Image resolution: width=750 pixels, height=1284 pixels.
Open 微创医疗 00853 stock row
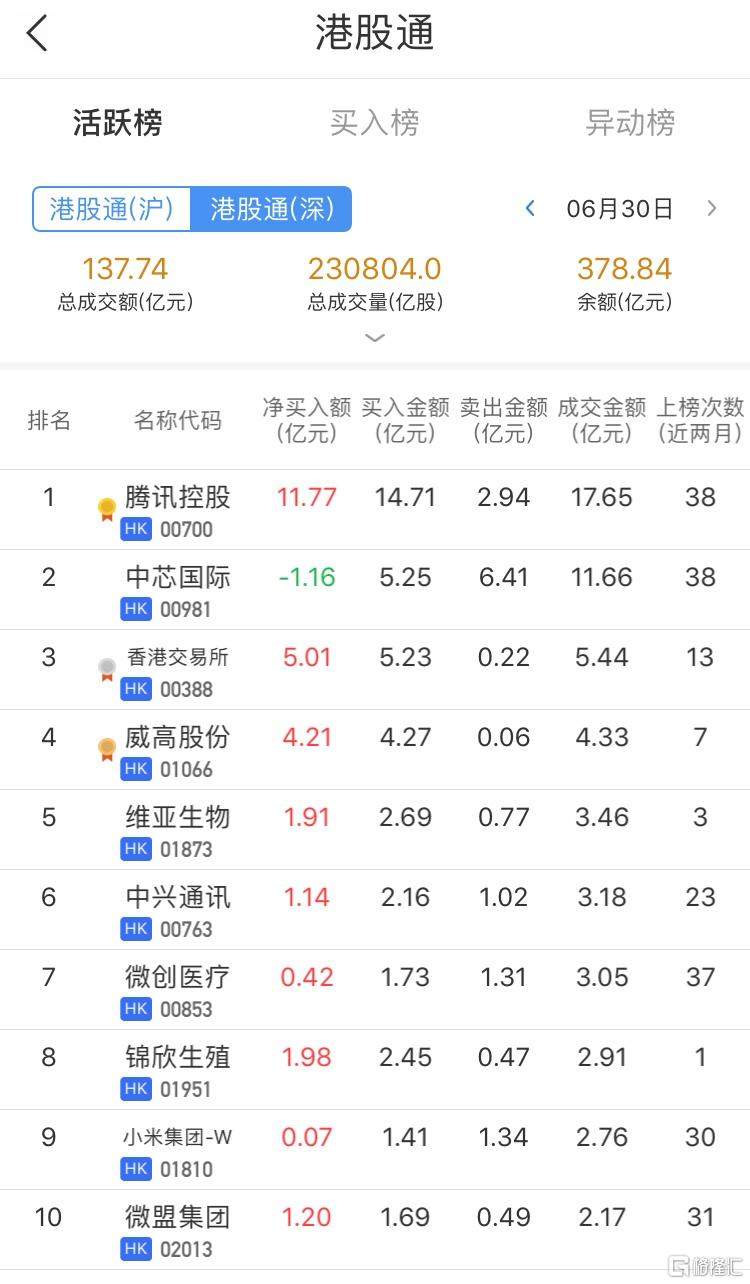click(375, 990)
